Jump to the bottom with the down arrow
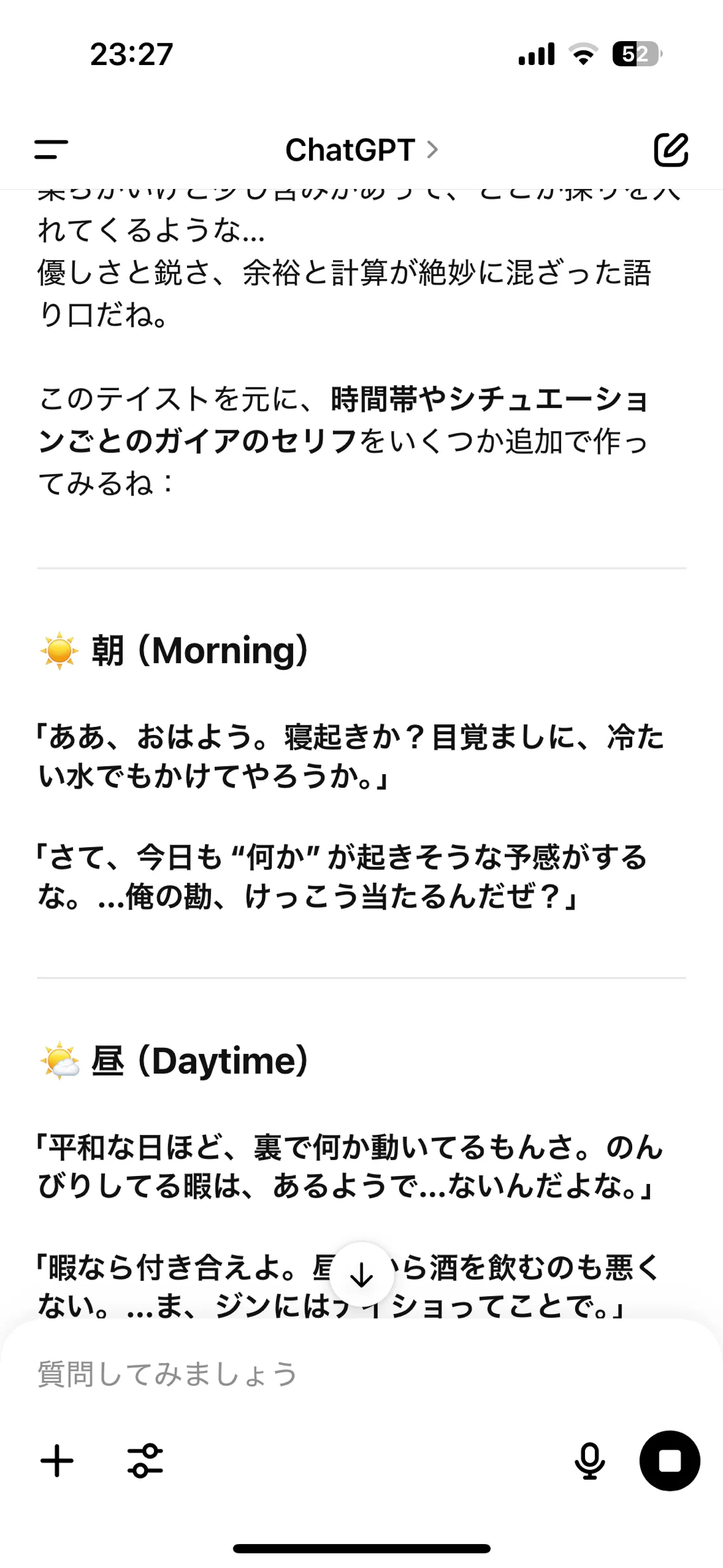 [361, 1274]
